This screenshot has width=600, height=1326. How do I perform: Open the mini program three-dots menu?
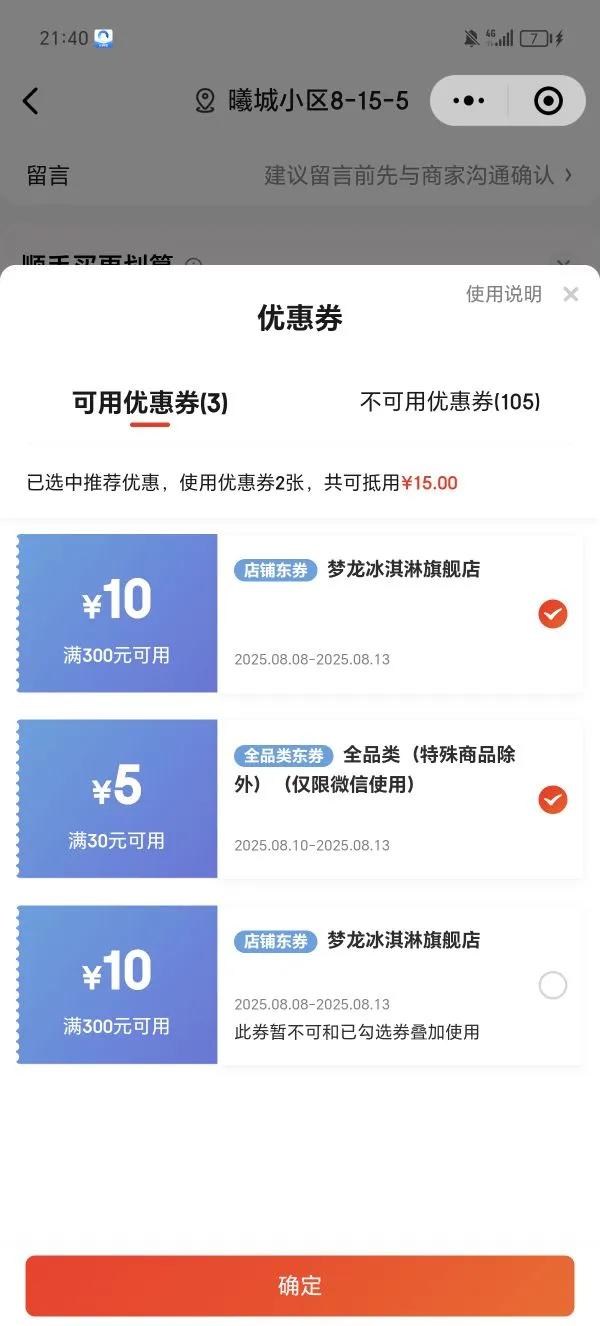469,101
